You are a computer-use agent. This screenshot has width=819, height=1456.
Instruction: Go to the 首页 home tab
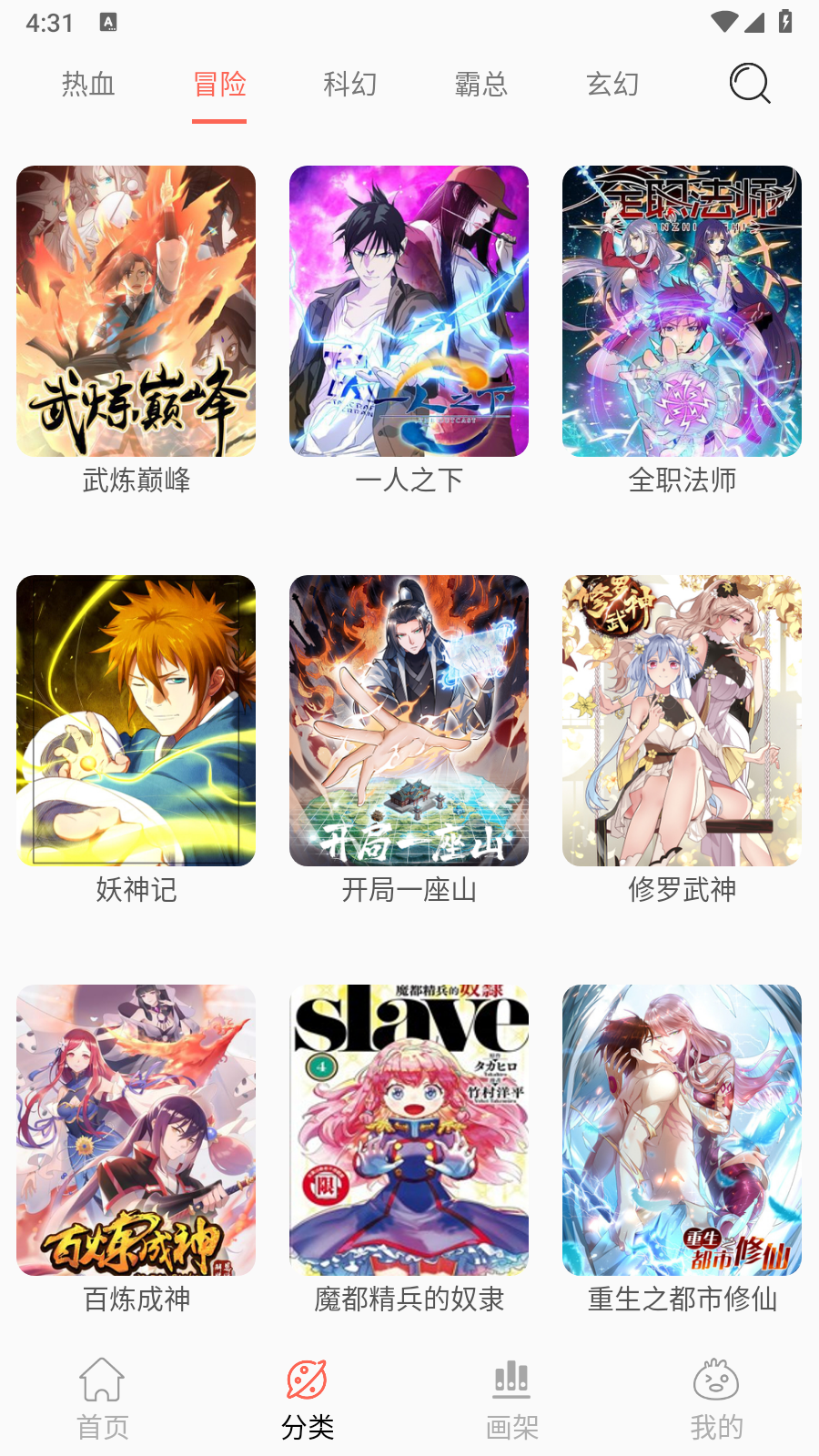[x=102, y=1398]
